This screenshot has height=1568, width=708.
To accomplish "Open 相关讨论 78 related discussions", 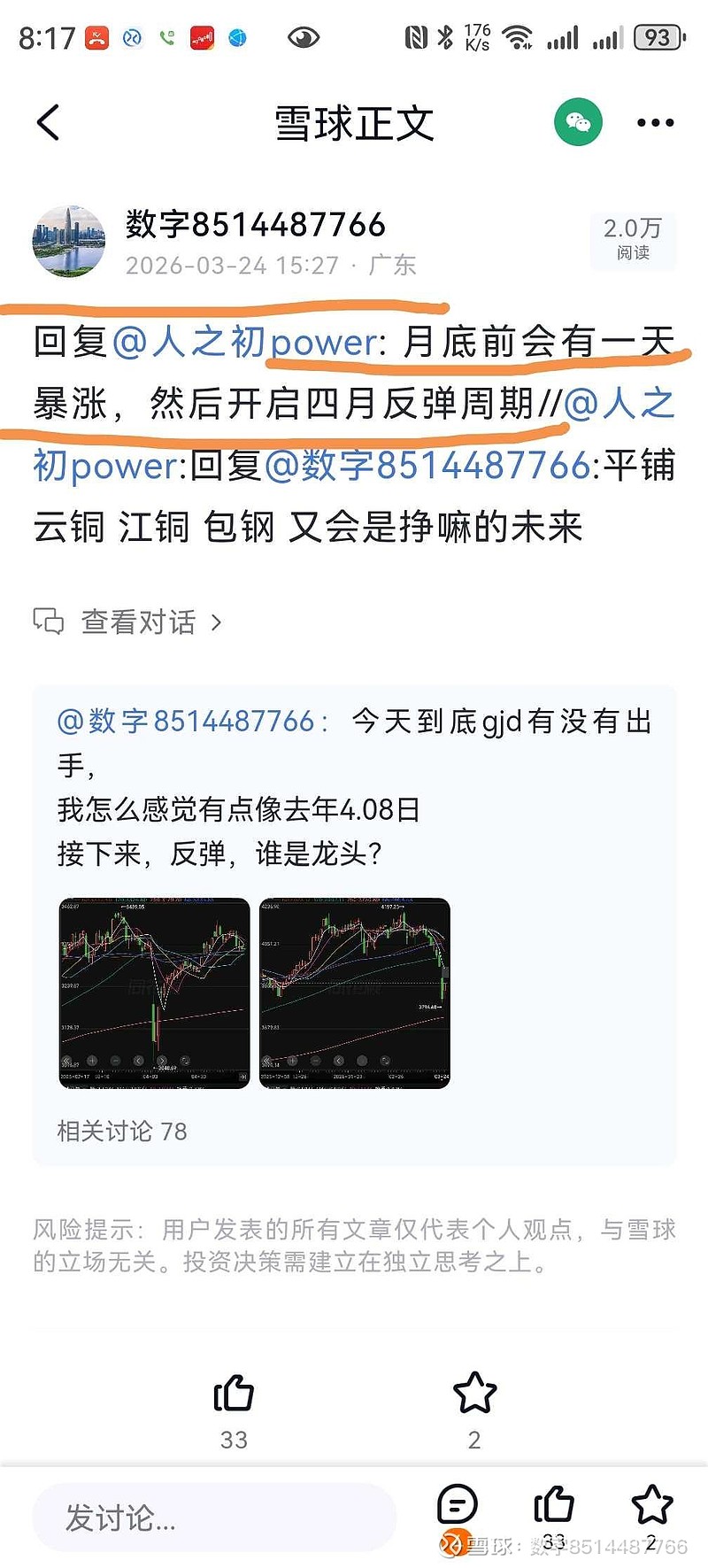I will (x=120, y=1131).
